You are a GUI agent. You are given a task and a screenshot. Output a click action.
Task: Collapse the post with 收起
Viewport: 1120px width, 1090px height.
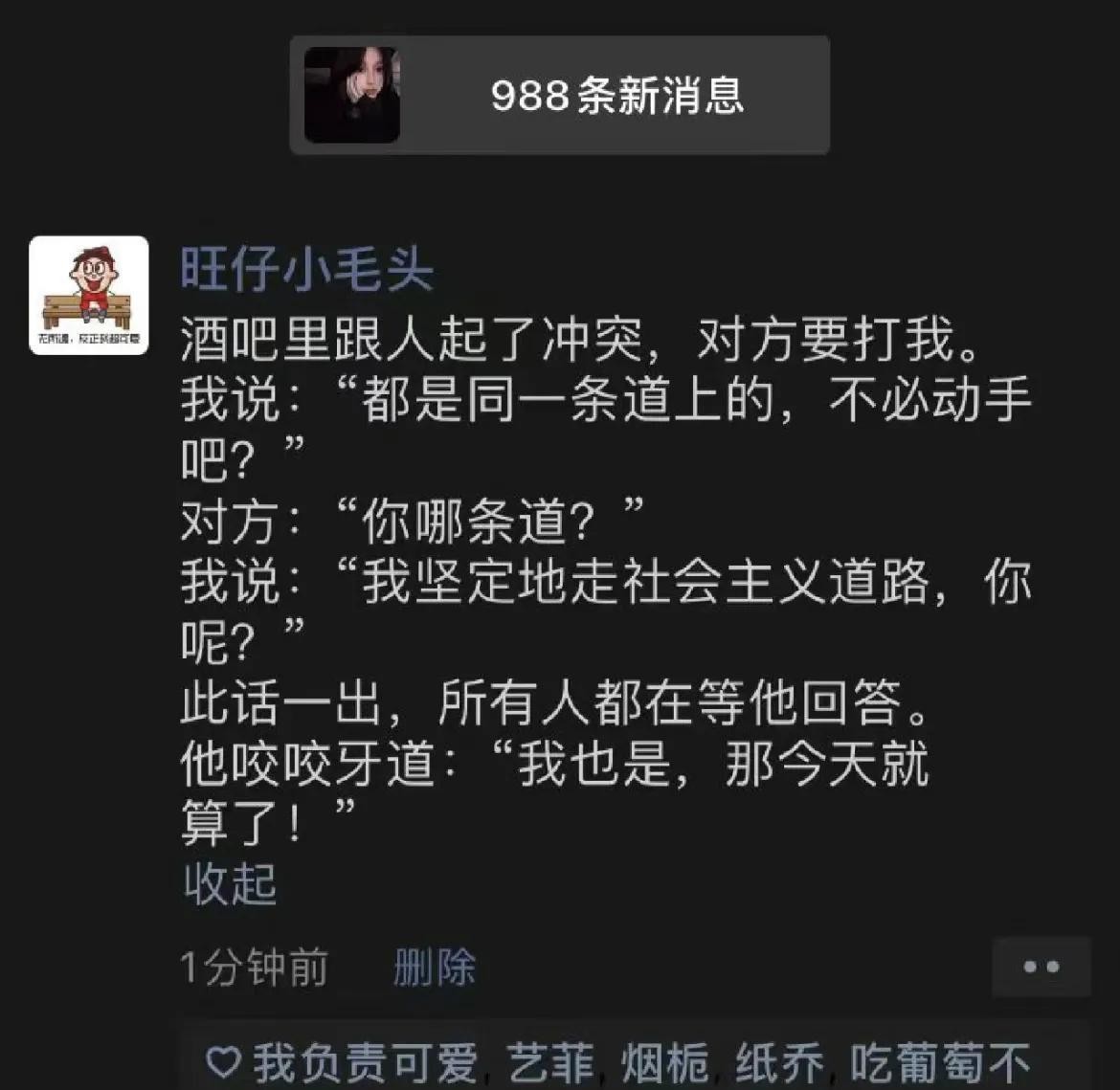click(x=230, y=884)
